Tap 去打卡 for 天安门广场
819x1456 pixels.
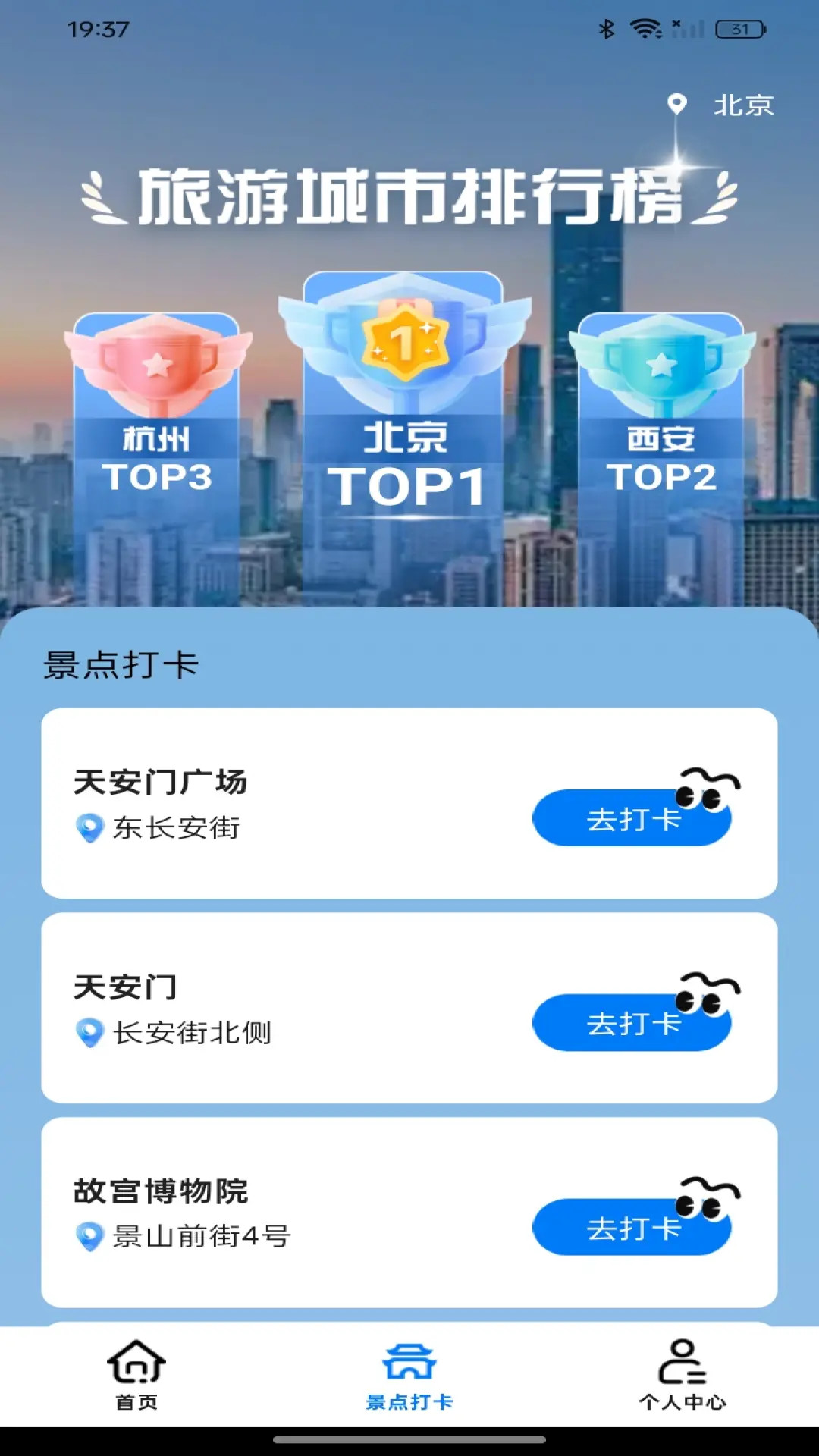click(x=633, y=817)
